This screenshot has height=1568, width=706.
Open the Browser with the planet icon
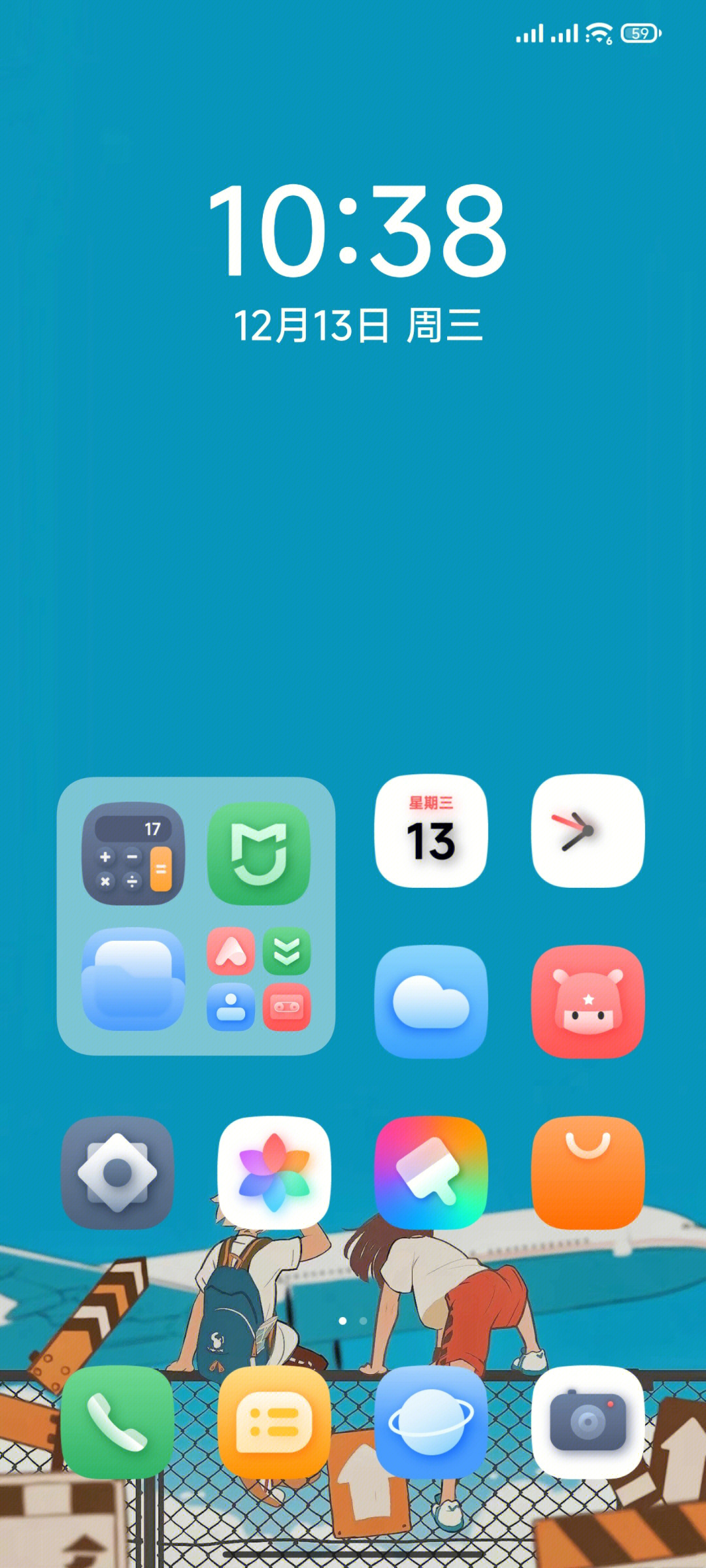click(x=431, y=1422)
